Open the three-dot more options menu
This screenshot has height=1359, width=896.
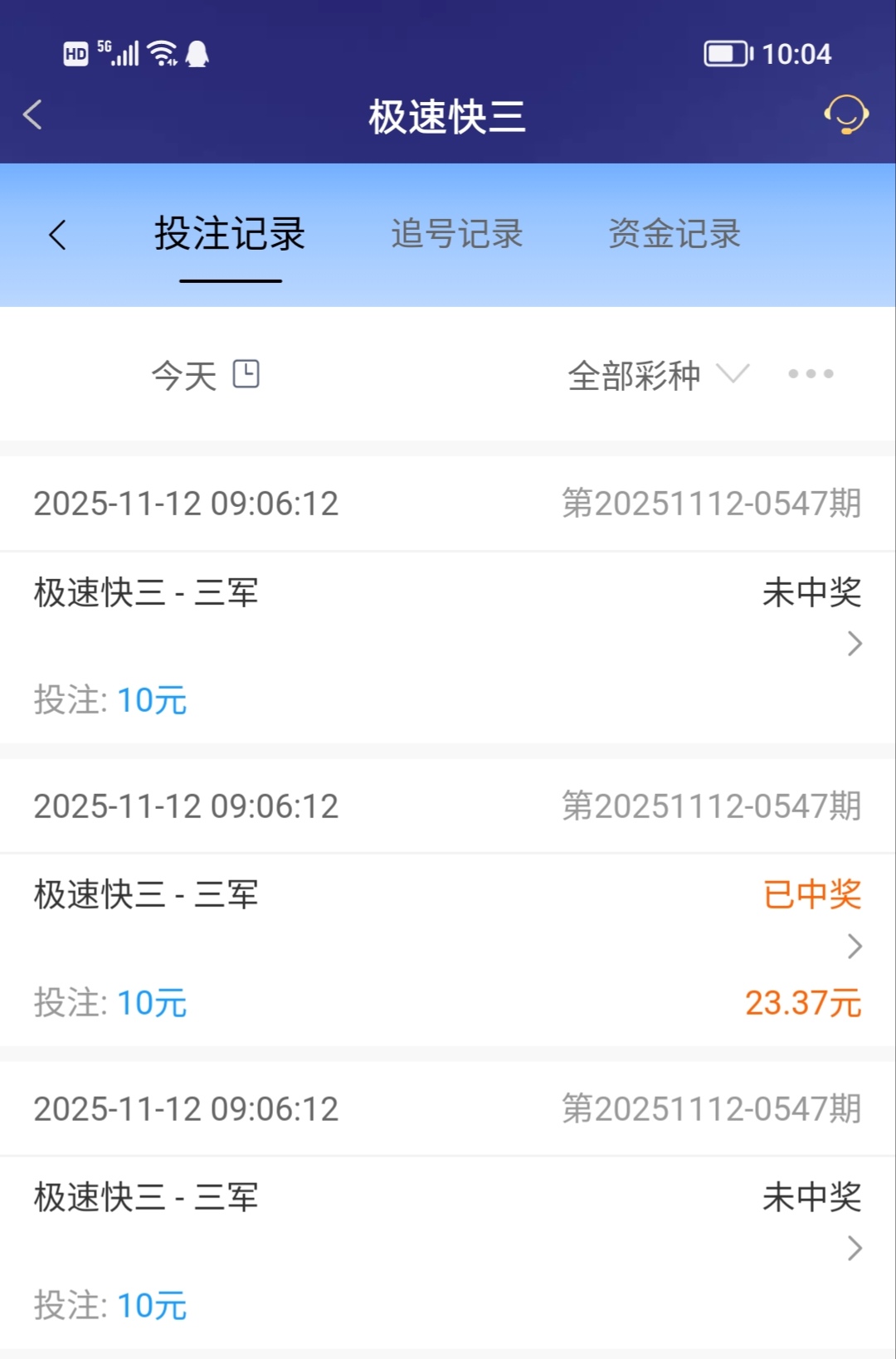coord(811,374)
